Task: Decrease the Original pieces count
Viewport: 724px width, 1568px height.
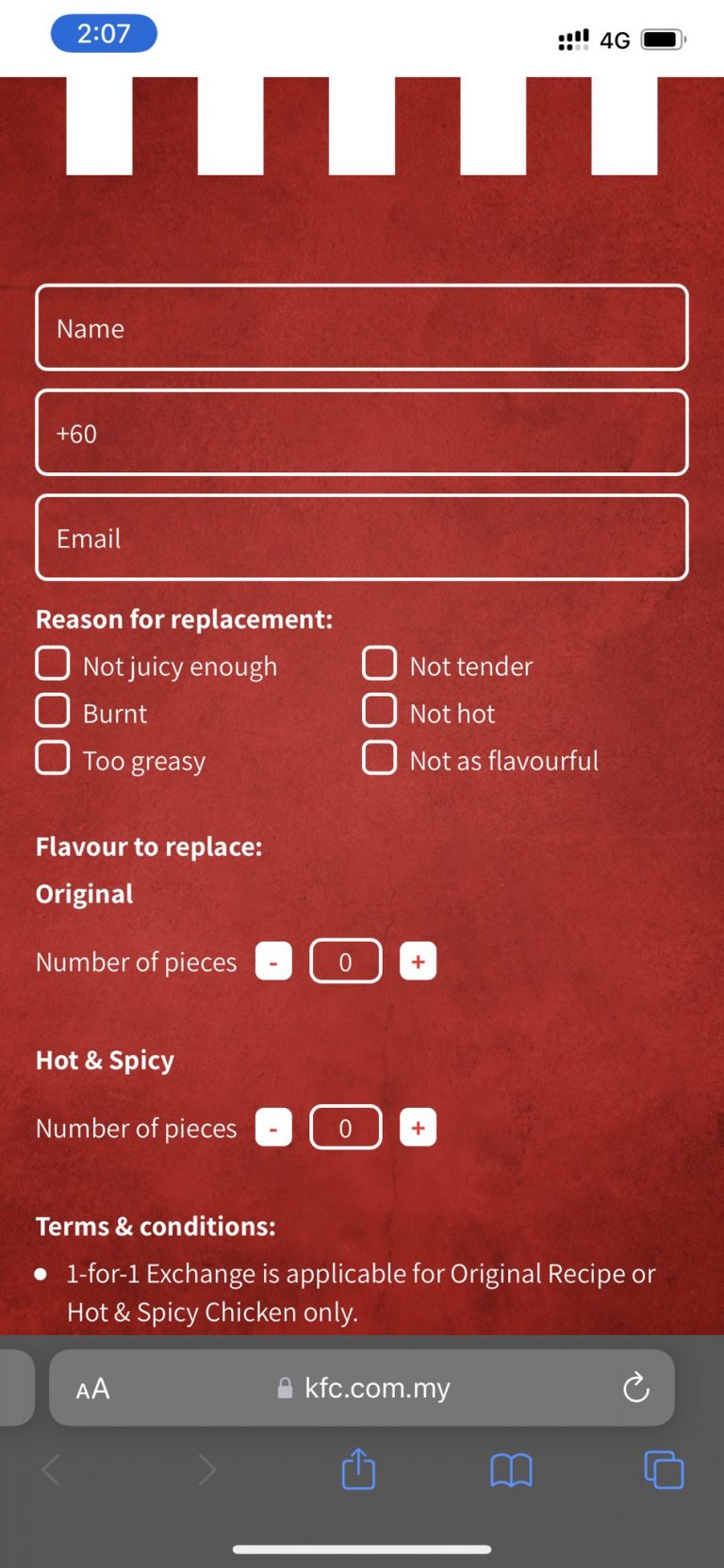Action: pos(272,961)
